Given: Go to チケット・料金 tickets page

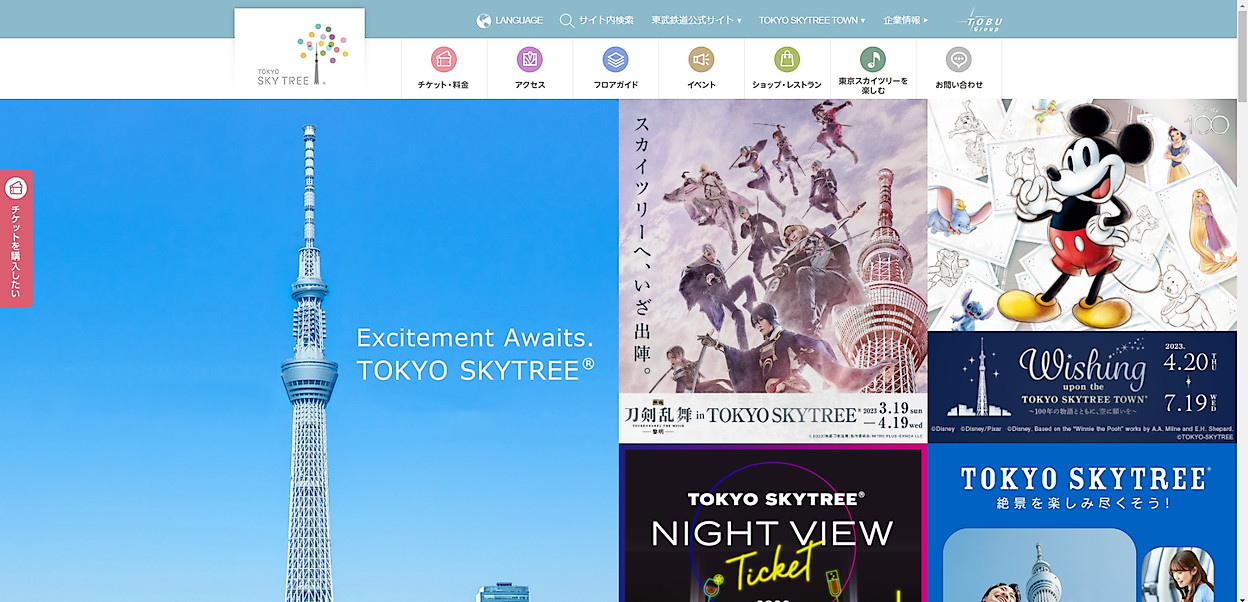Looking at the screenshot, I should (443, 68).
